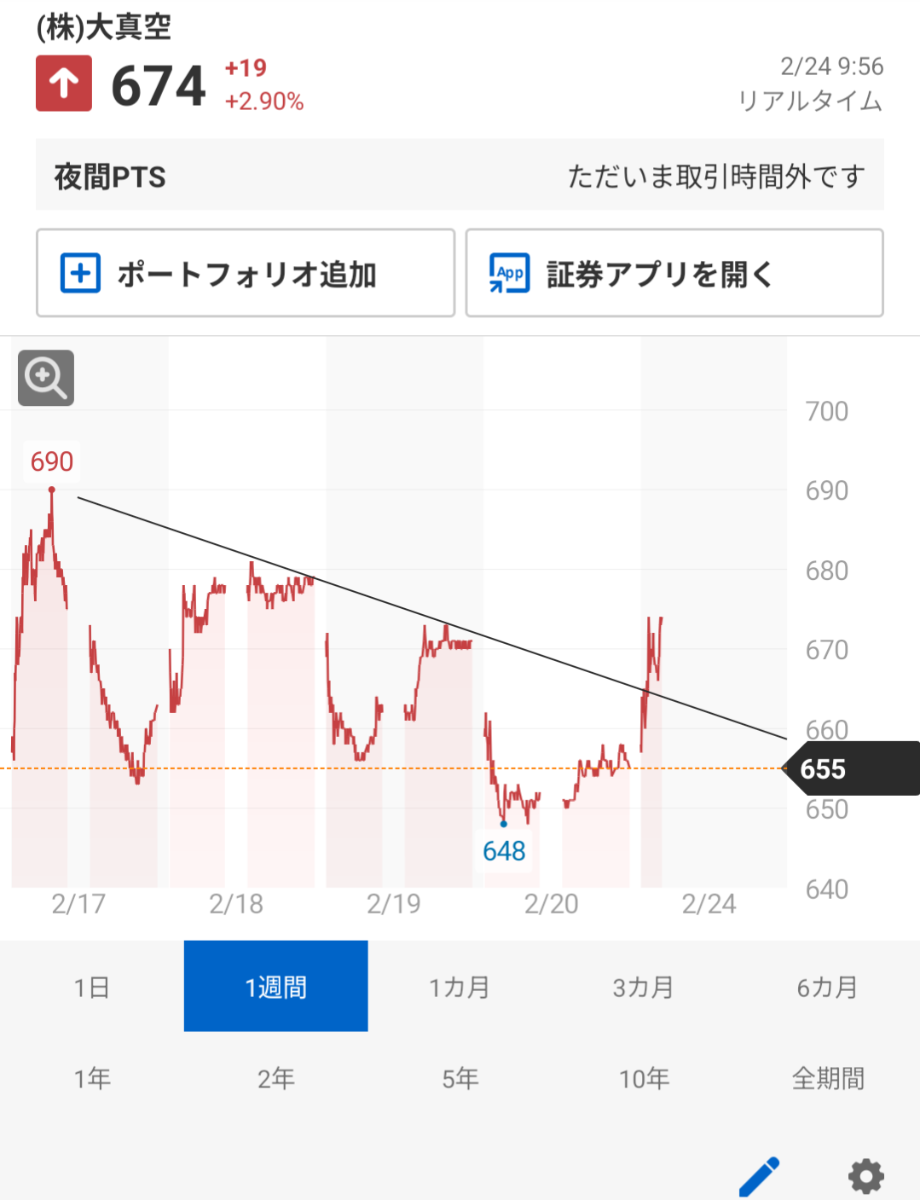This screenshot has height=1200, width=920.
Task: Open the 証券アプリを開く link
Action: click(x=675, y=272)
